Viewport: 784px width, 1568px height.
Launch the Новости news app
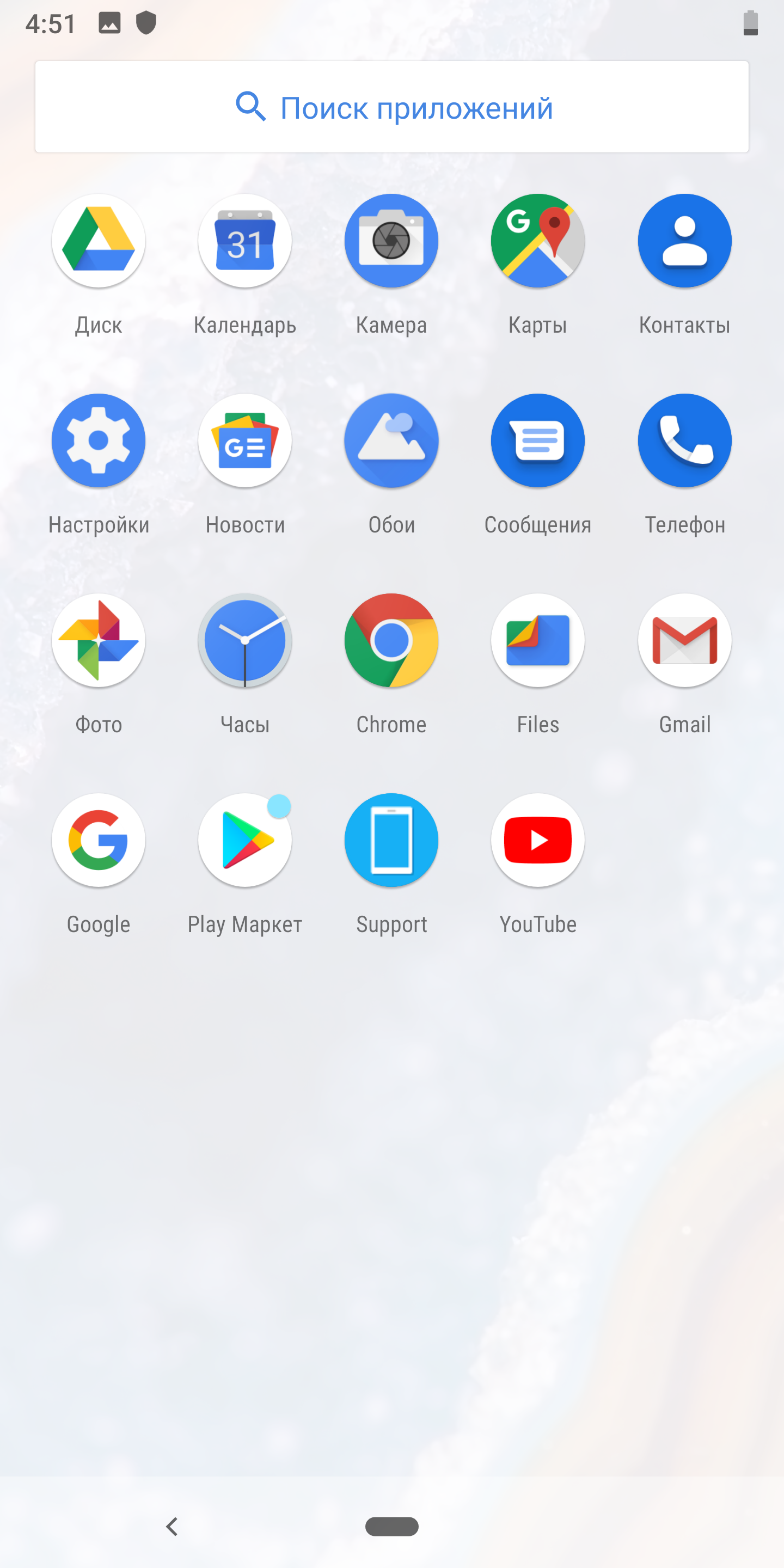pos(244,440)
